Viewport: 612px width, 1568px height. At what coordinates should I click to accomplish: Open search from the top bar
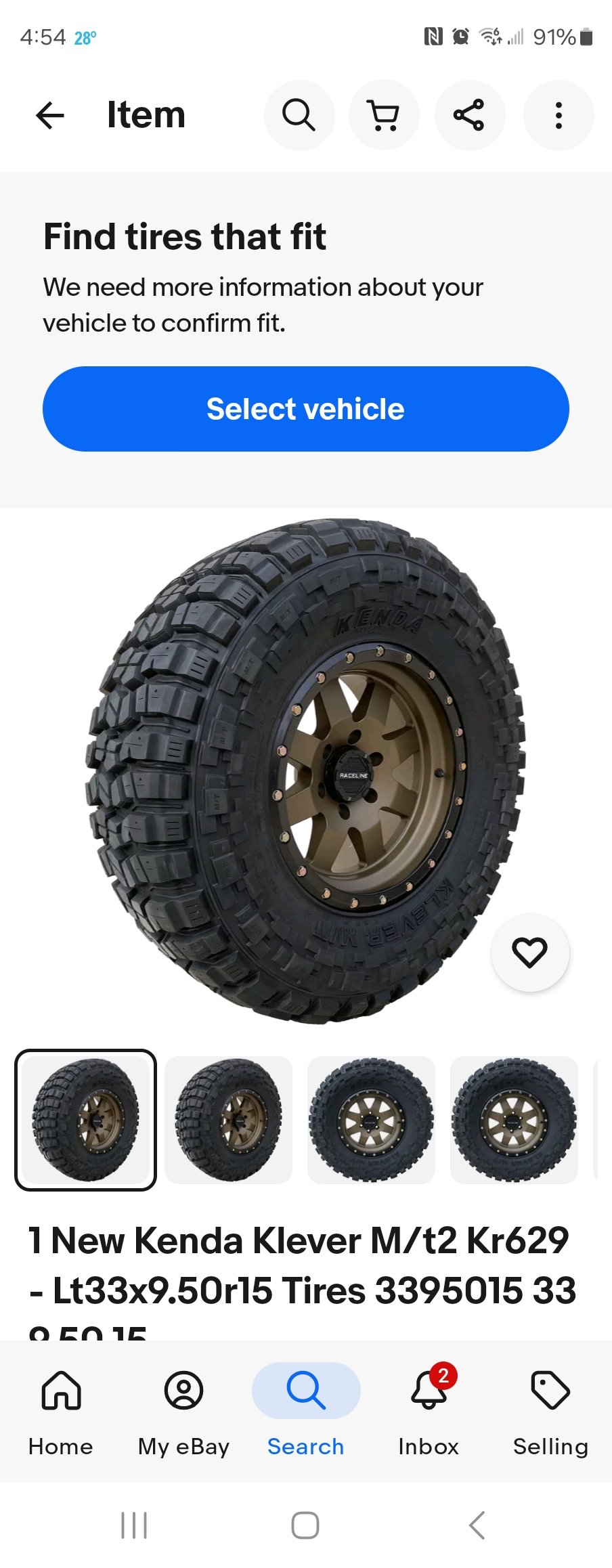click(x=299, y=115)
